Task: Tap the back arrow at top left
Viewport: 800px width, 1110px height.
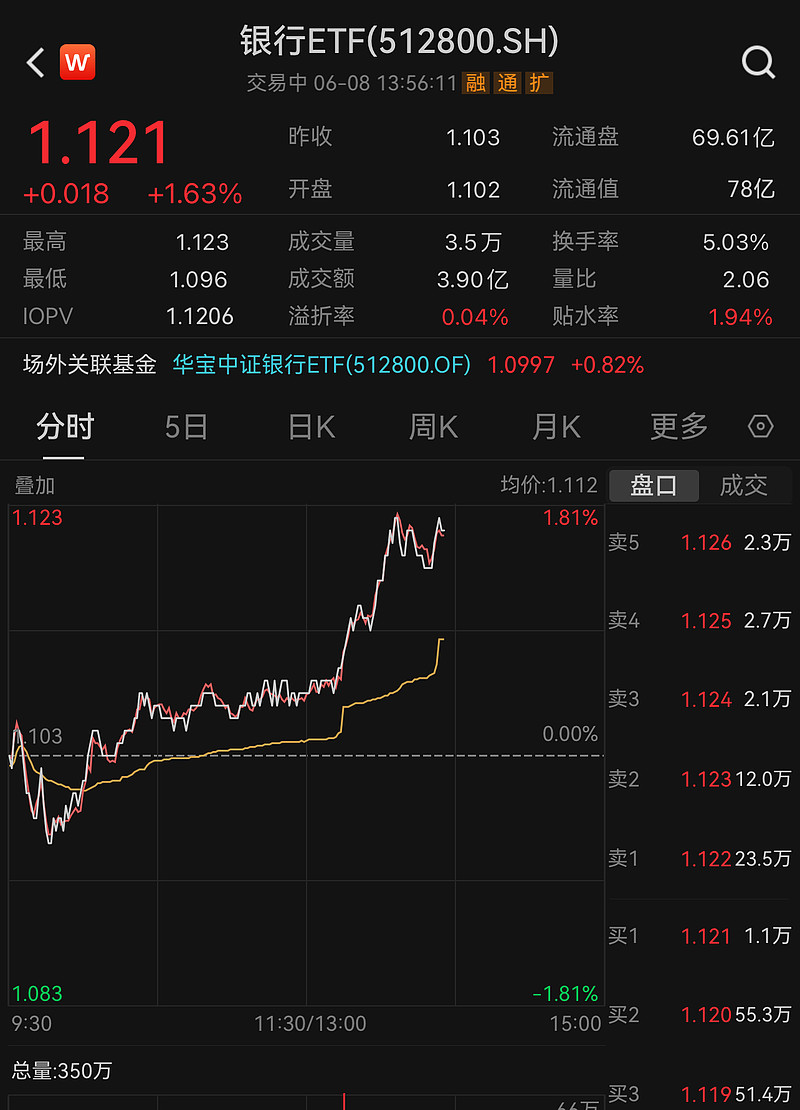Action: point(33,62)
